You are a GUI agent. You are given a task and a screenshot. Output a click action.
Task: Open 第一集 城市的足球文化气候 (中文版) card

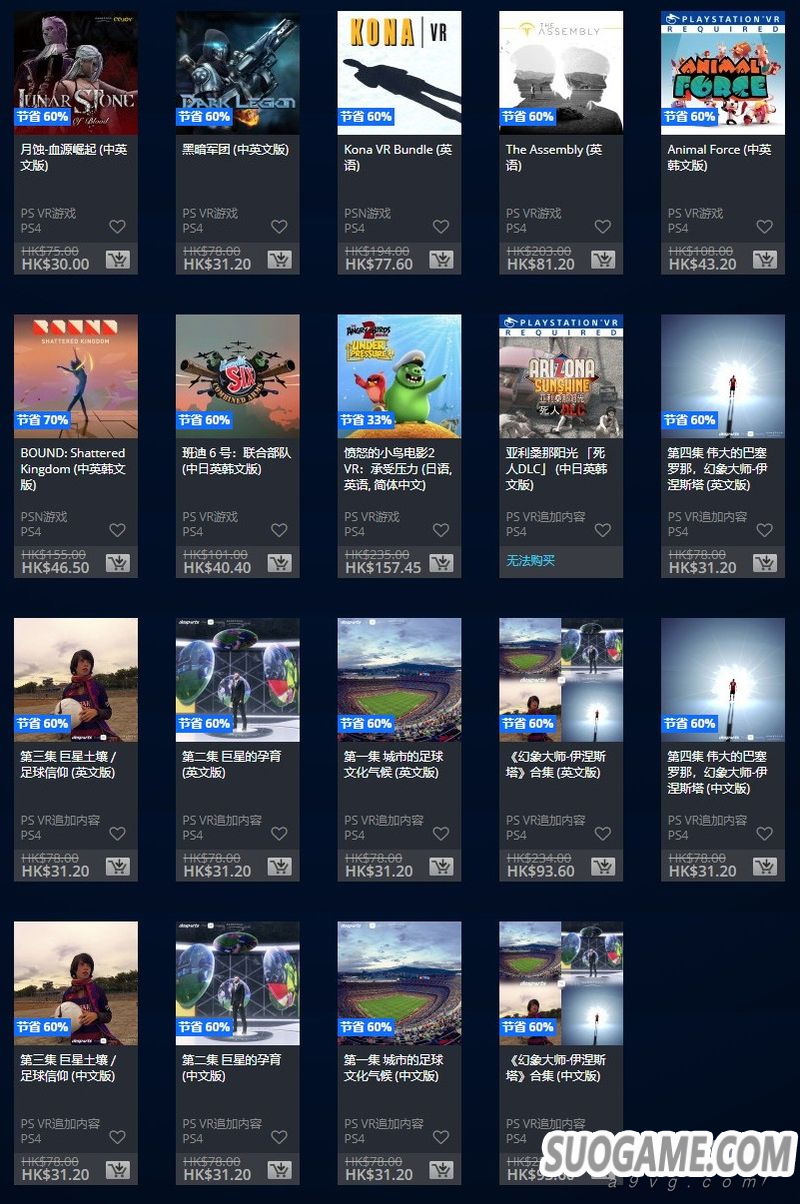399,983
